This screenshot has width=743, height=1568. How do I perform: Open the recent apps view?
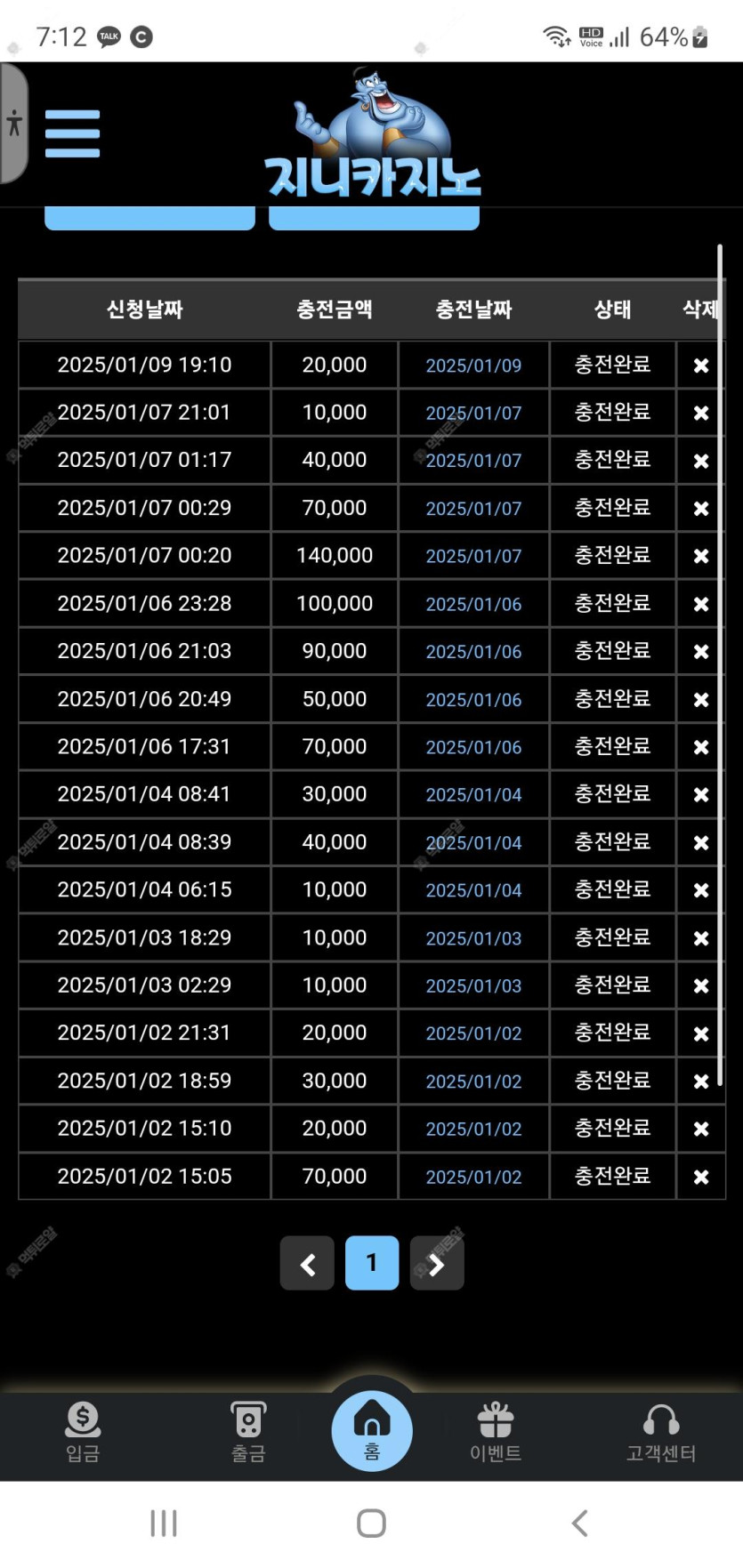coord(164,1524)
